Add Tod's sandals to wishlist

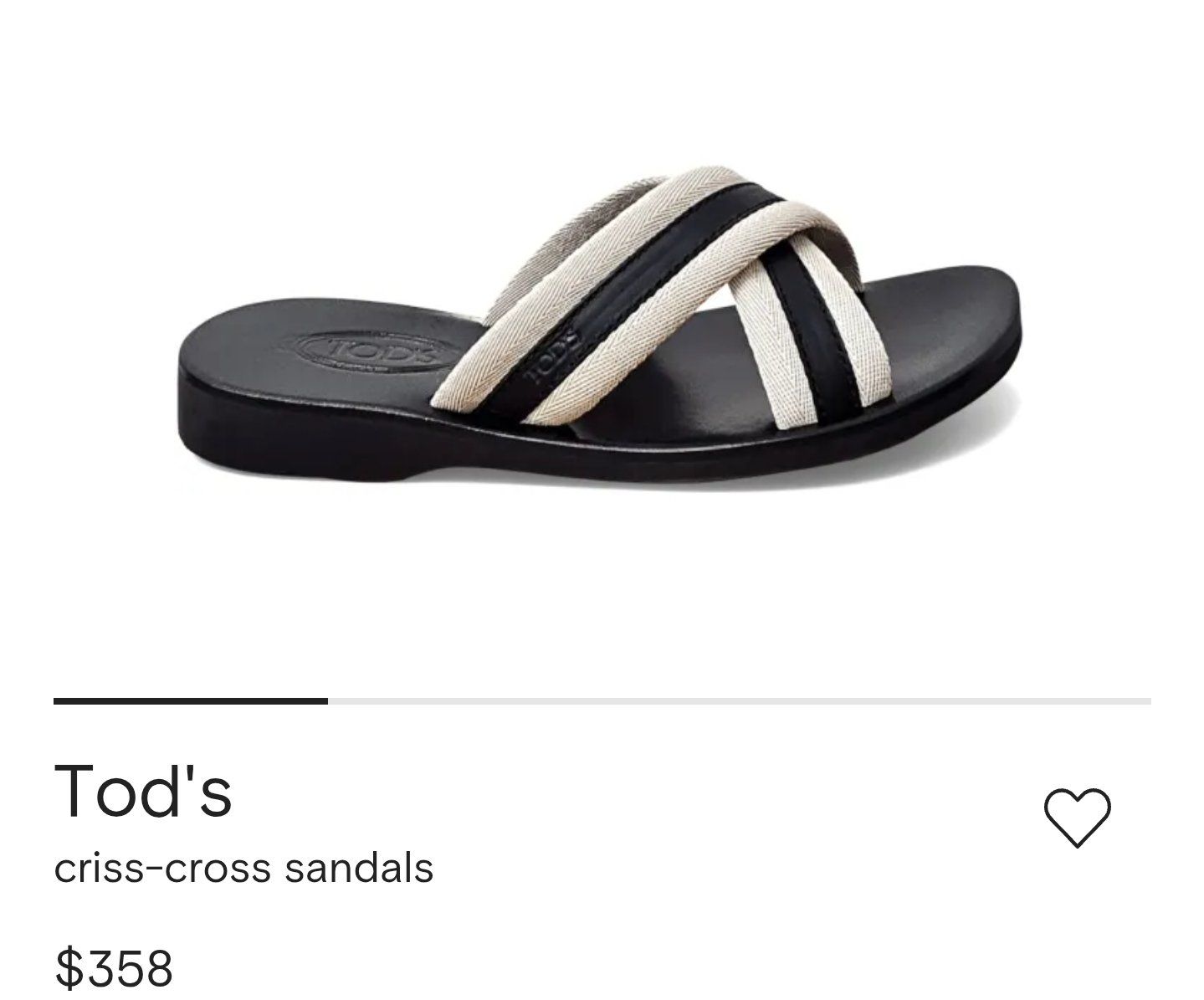1076,818
